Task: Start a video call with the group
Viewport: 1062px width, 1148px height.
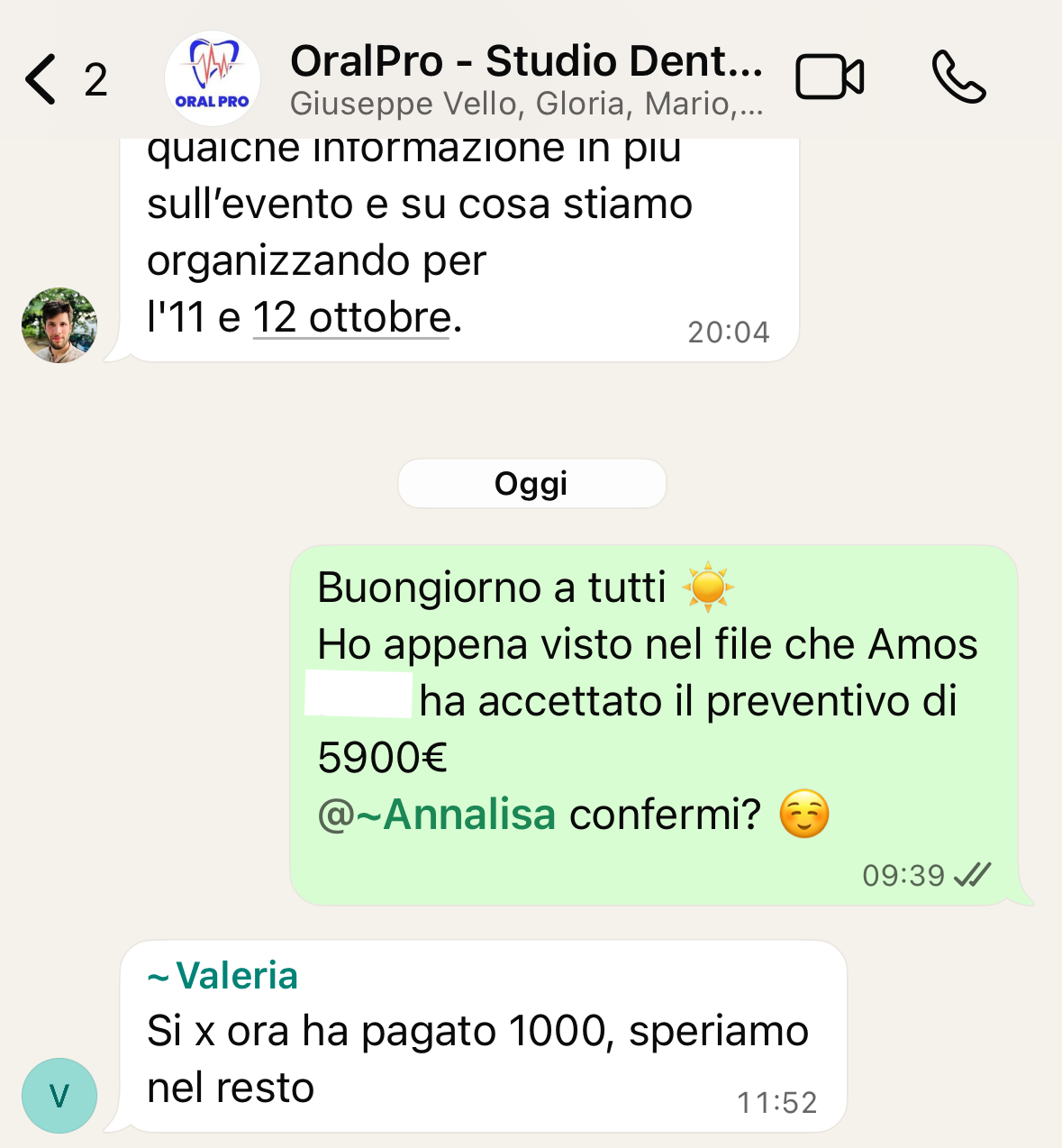Action: click(830, 77)
